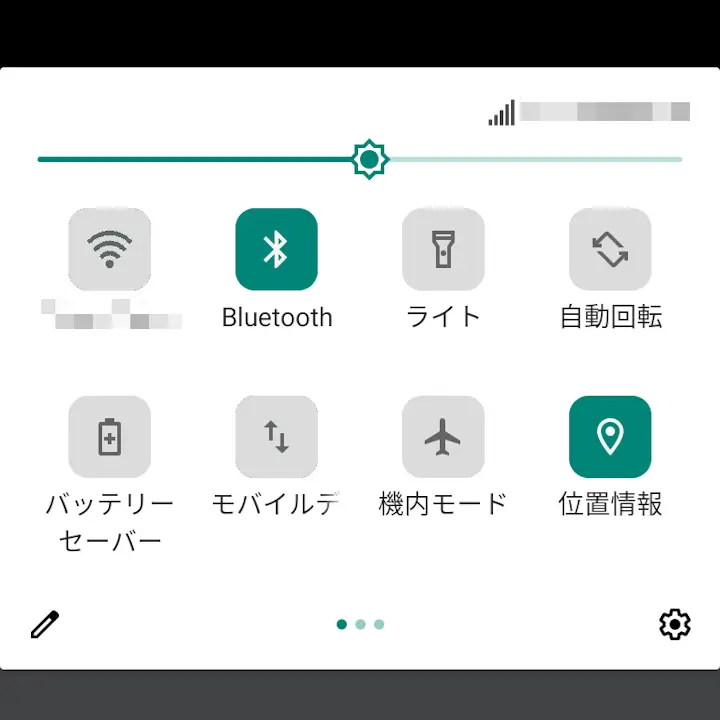
Task: Turn off Bluetooth
Action: [x=276, y=249]
